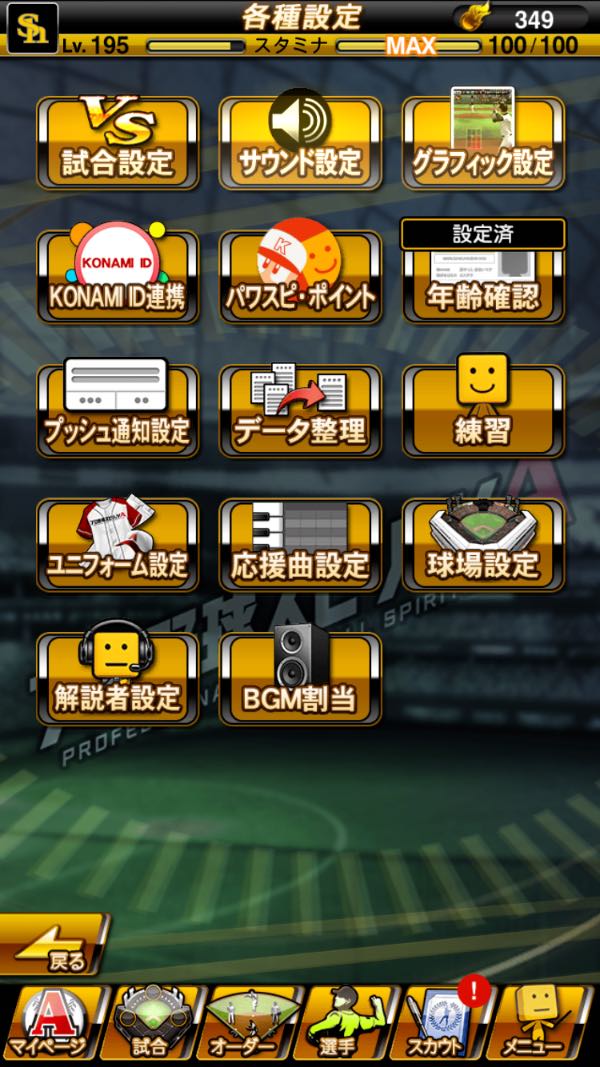Screen dimensions: 600x1067
Task: Open KONAMI ID連携 linking
Action: [x=118, y=277]
